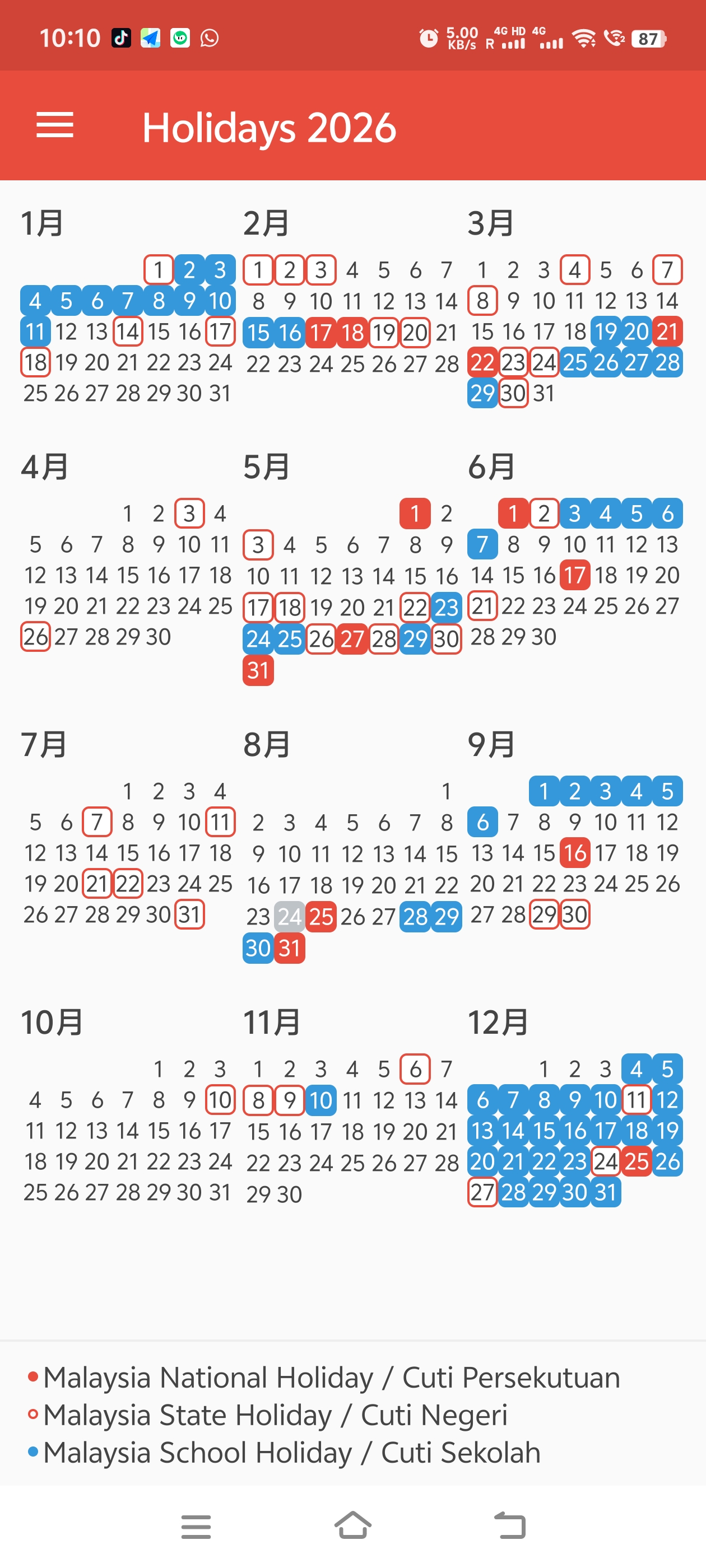The image size is (706, 1568).
Task: Open the 8月 month calendar
Action: 351,847
